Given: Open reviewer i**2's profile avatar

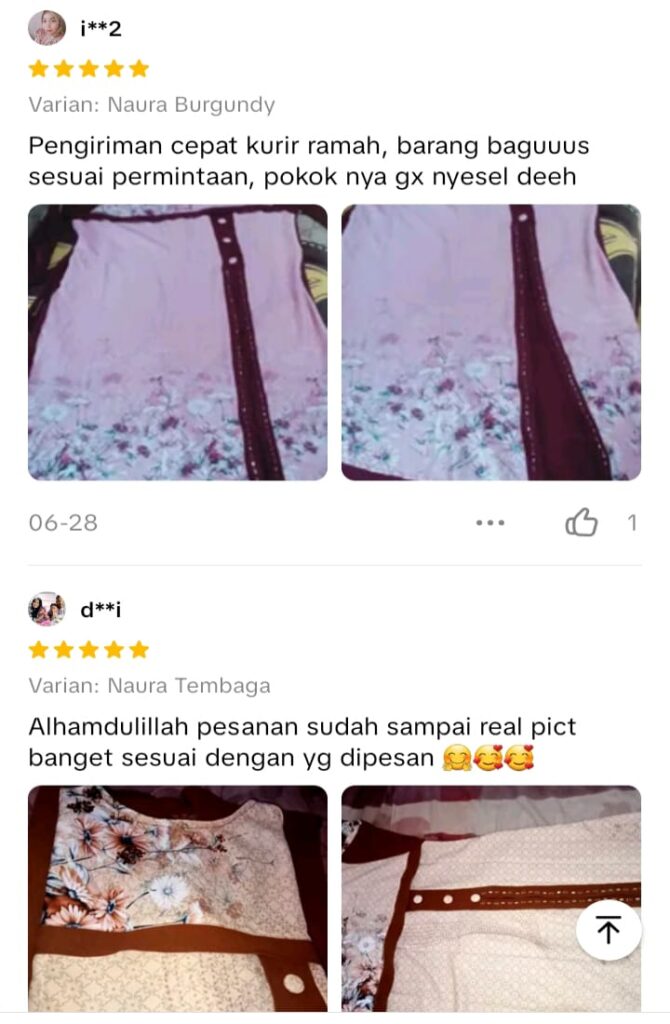Looking at the screenshot, I should click(46, 28).
